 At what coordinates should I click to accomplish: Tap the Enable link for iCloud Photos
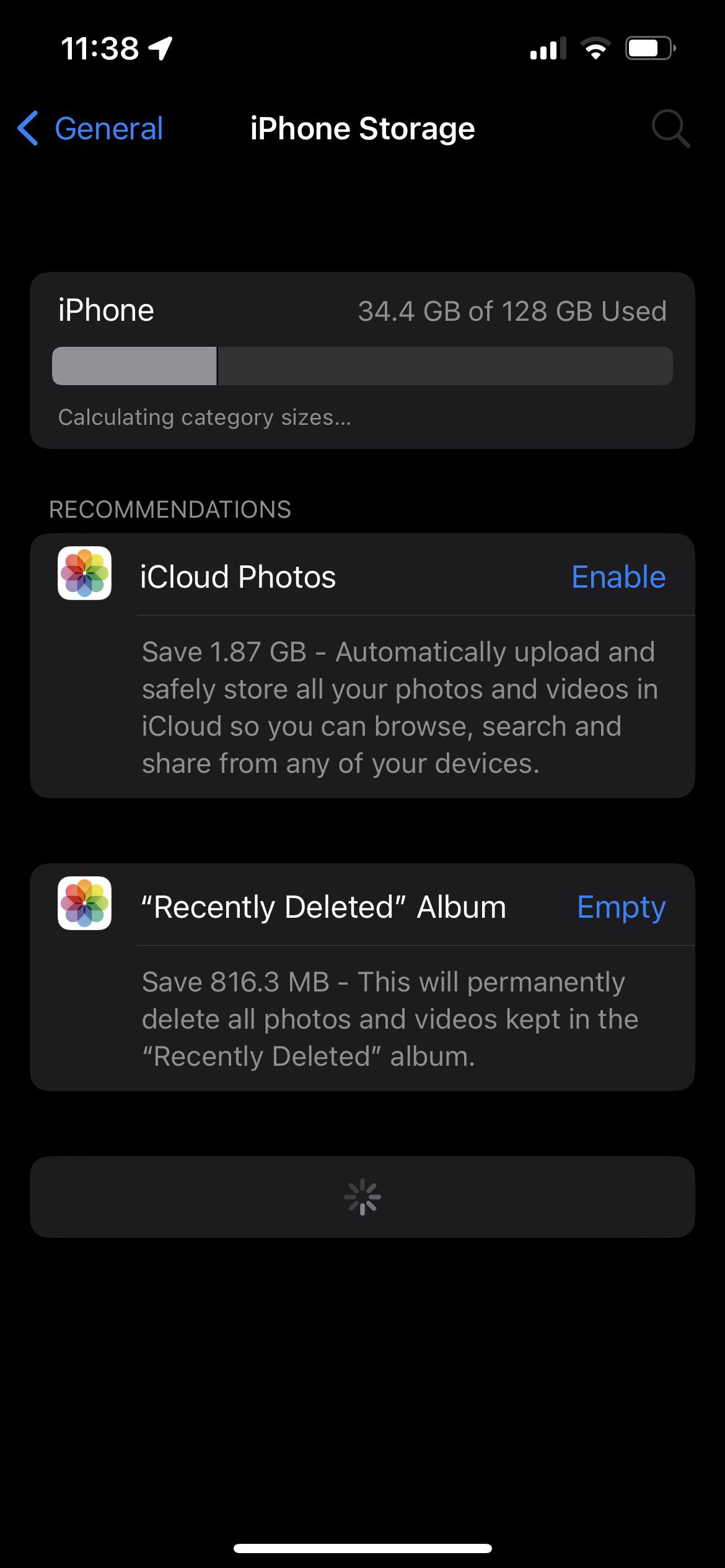[x=618, y=575]
